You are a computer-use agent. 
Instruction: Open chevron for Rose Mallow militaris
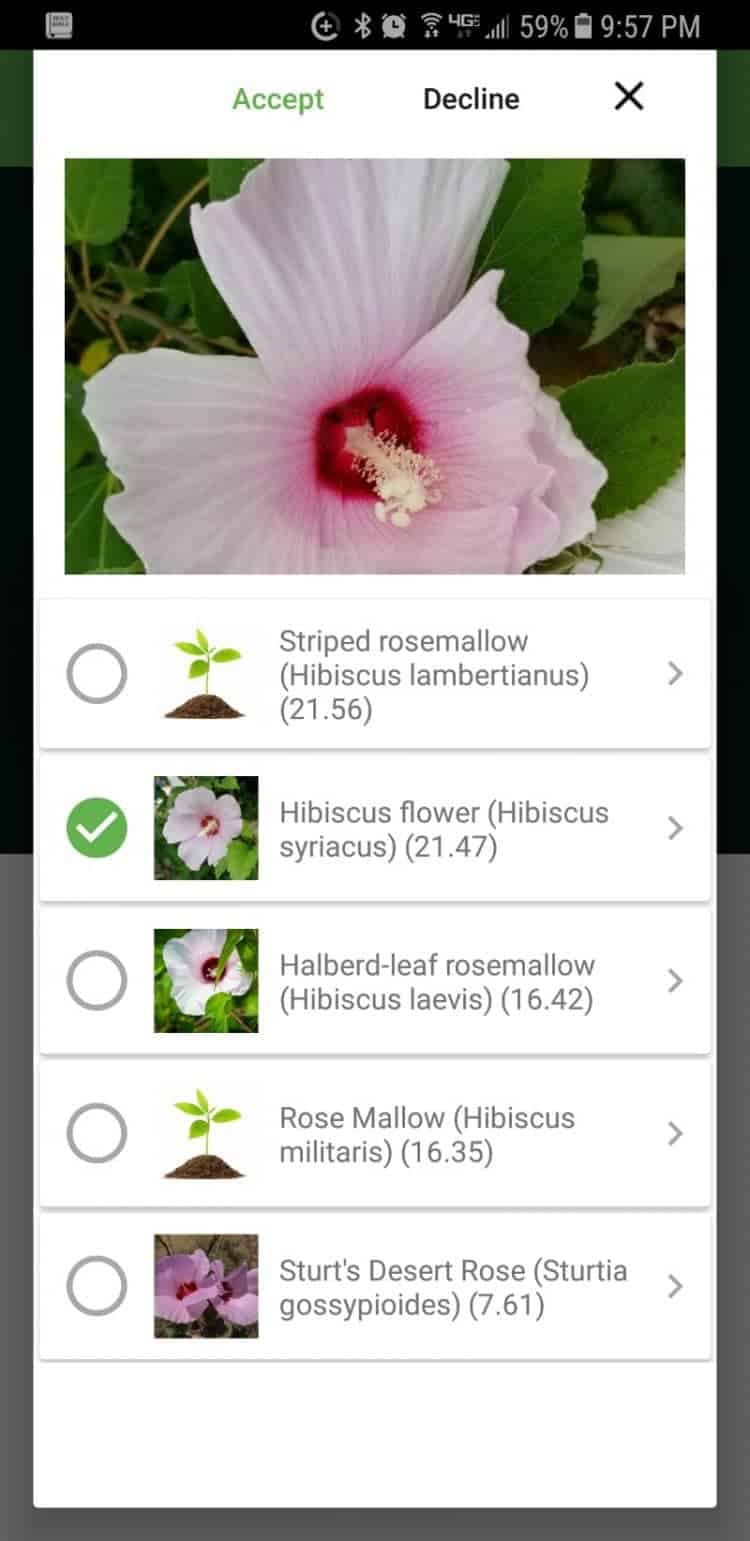click(675, 1134)
